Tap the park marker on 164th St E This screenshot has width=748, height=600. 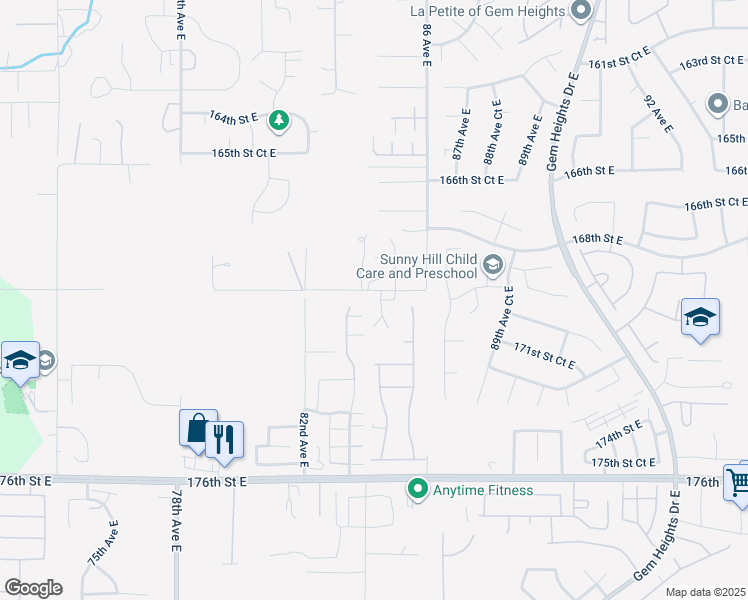tap(279, 121)
